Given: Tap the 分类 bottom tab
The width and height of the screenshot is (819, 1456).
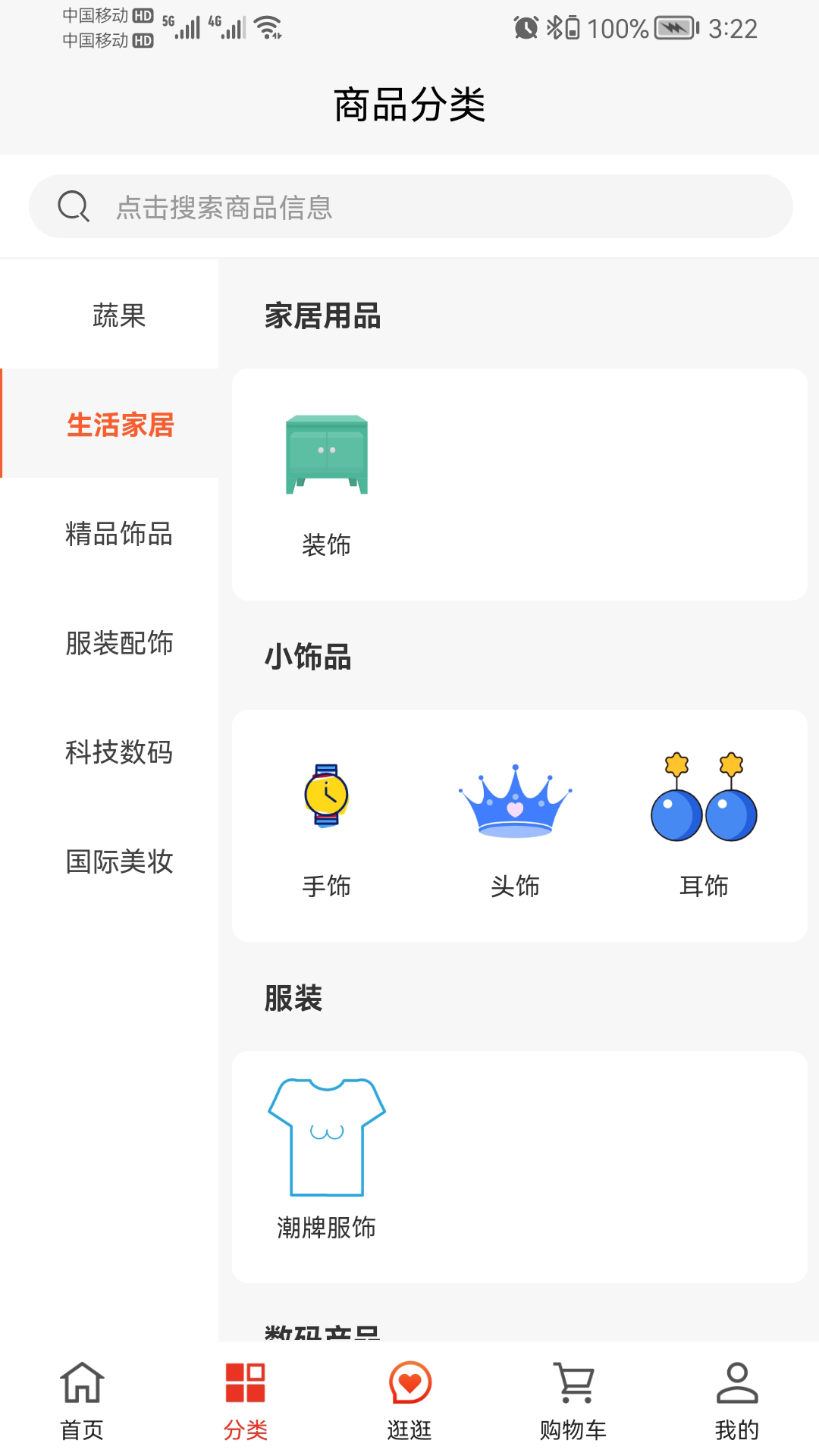Looking at the screenshot, I should click(x=245, y=1401).
